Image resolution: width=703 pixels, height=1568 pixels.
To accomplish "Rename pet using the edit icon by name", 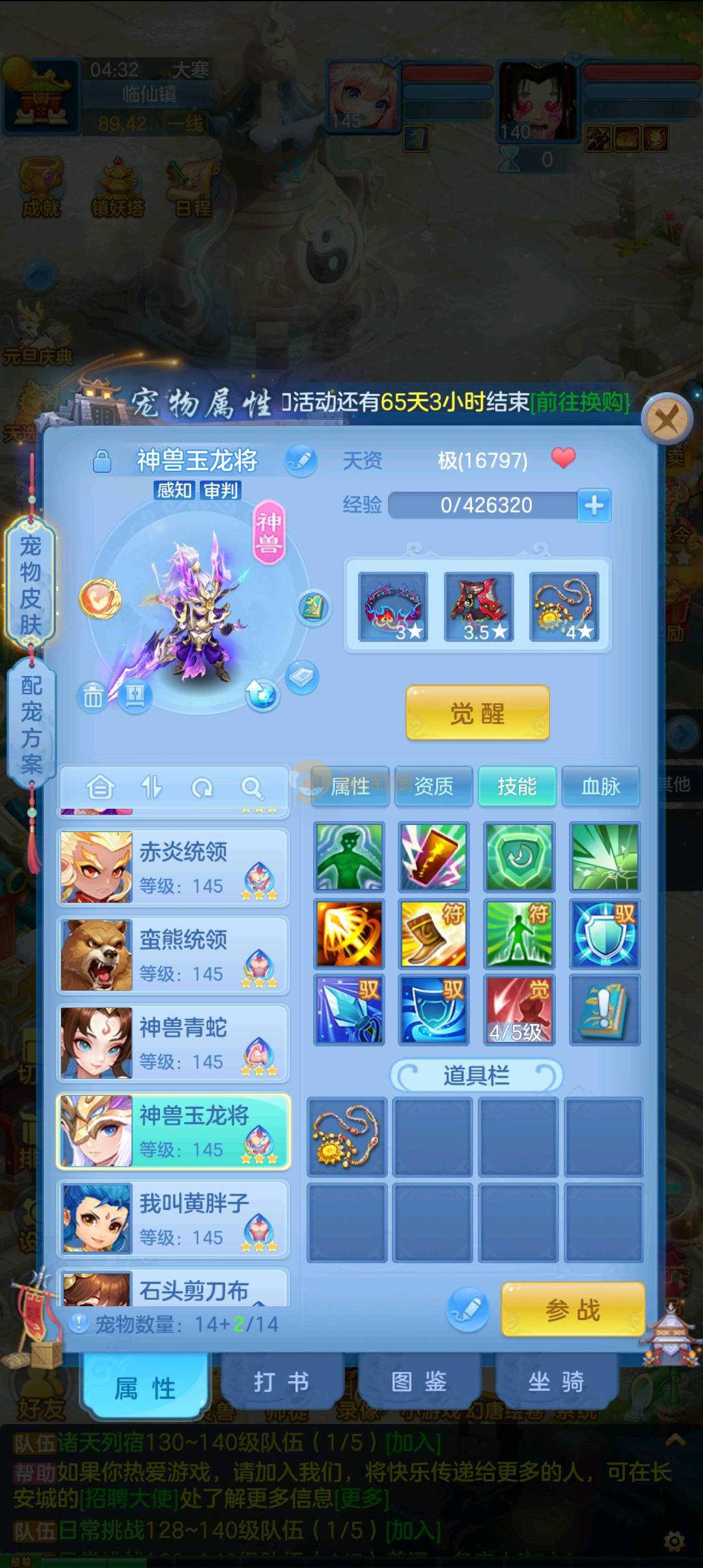I will pos(301,460).
